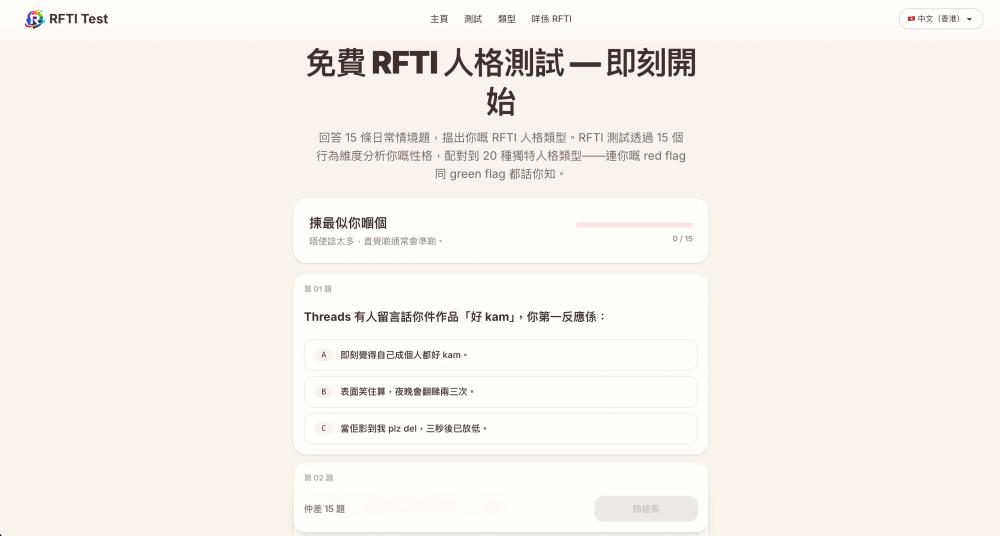Viewport: 1000px width, 536px height.
Task: Choose answer B 表面笑住算
Action: (501, 392)
